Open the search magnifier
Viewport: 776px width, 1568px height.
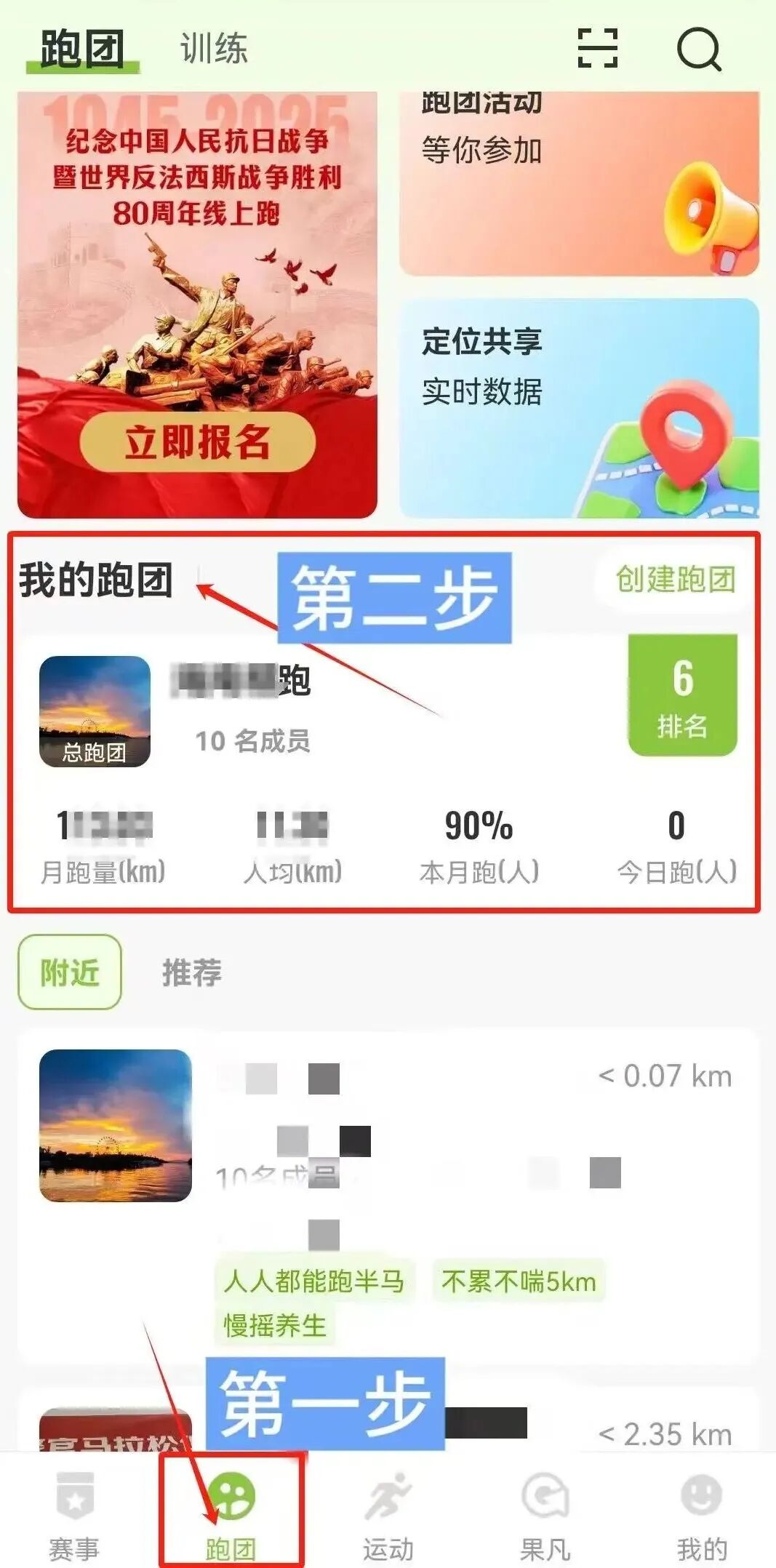(x=699, y=49)
